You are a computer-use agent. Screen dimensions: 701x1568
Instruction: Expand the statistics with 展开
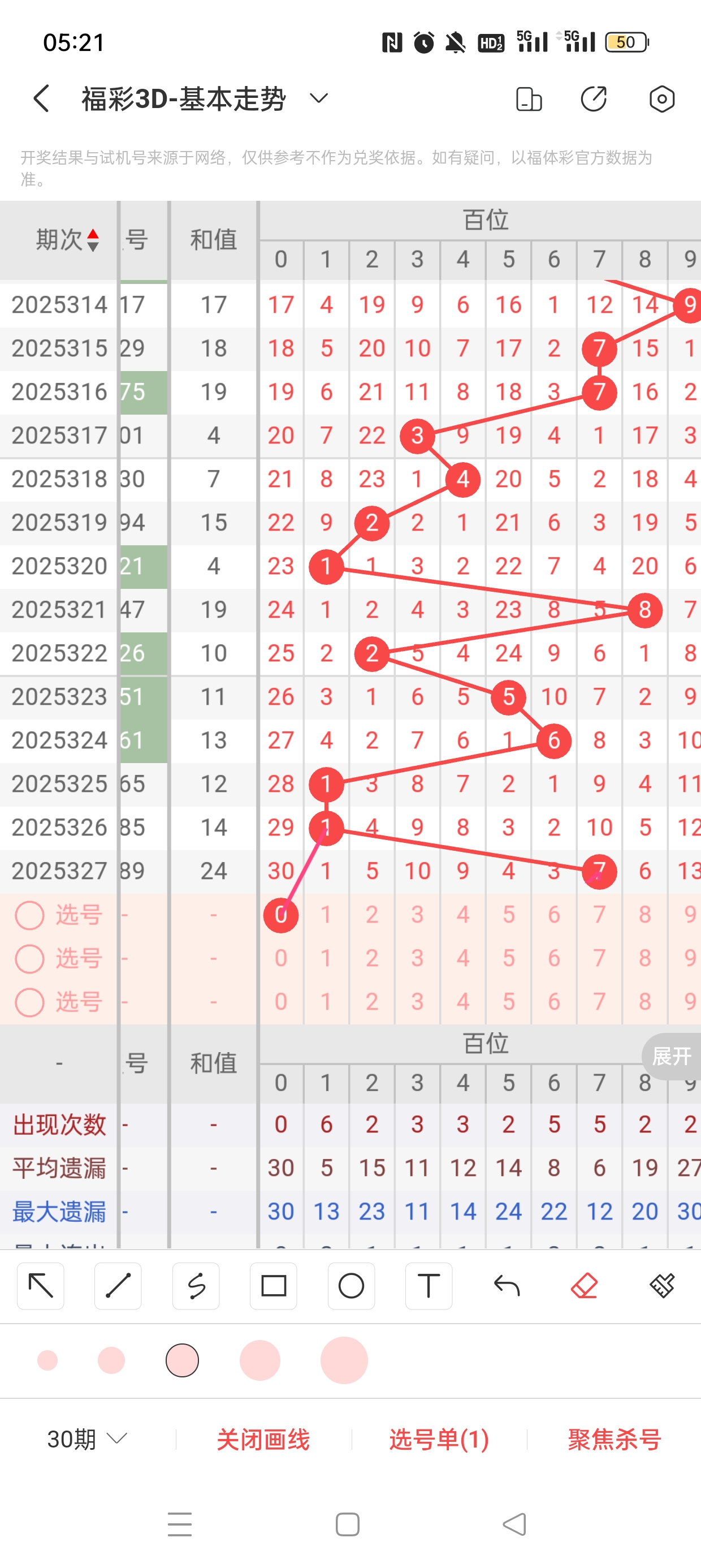point(672,1056)
